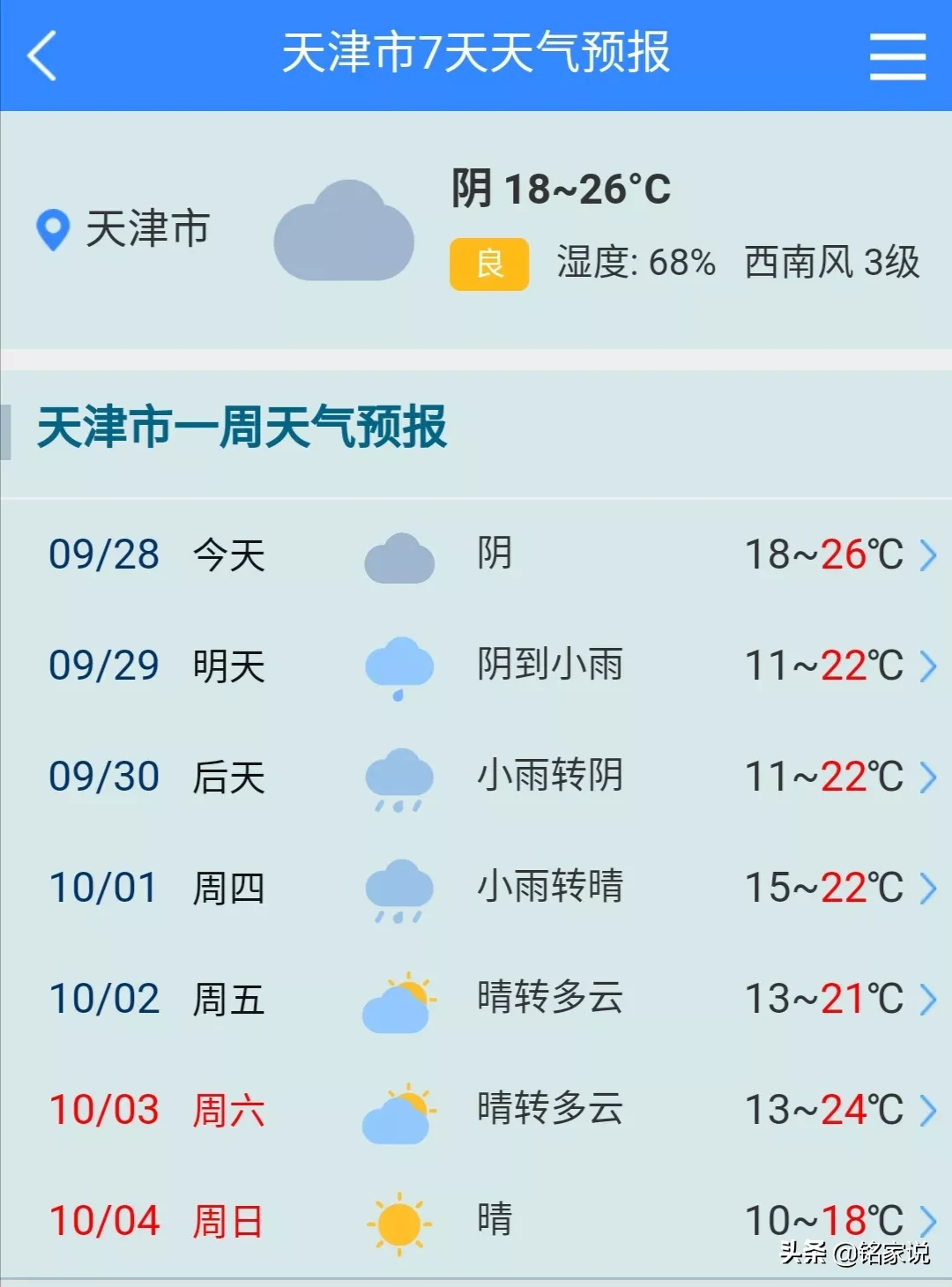Viewport: 952px width, 1287px height.
Task: Open the hamburger menu
Action: point(896,56)
